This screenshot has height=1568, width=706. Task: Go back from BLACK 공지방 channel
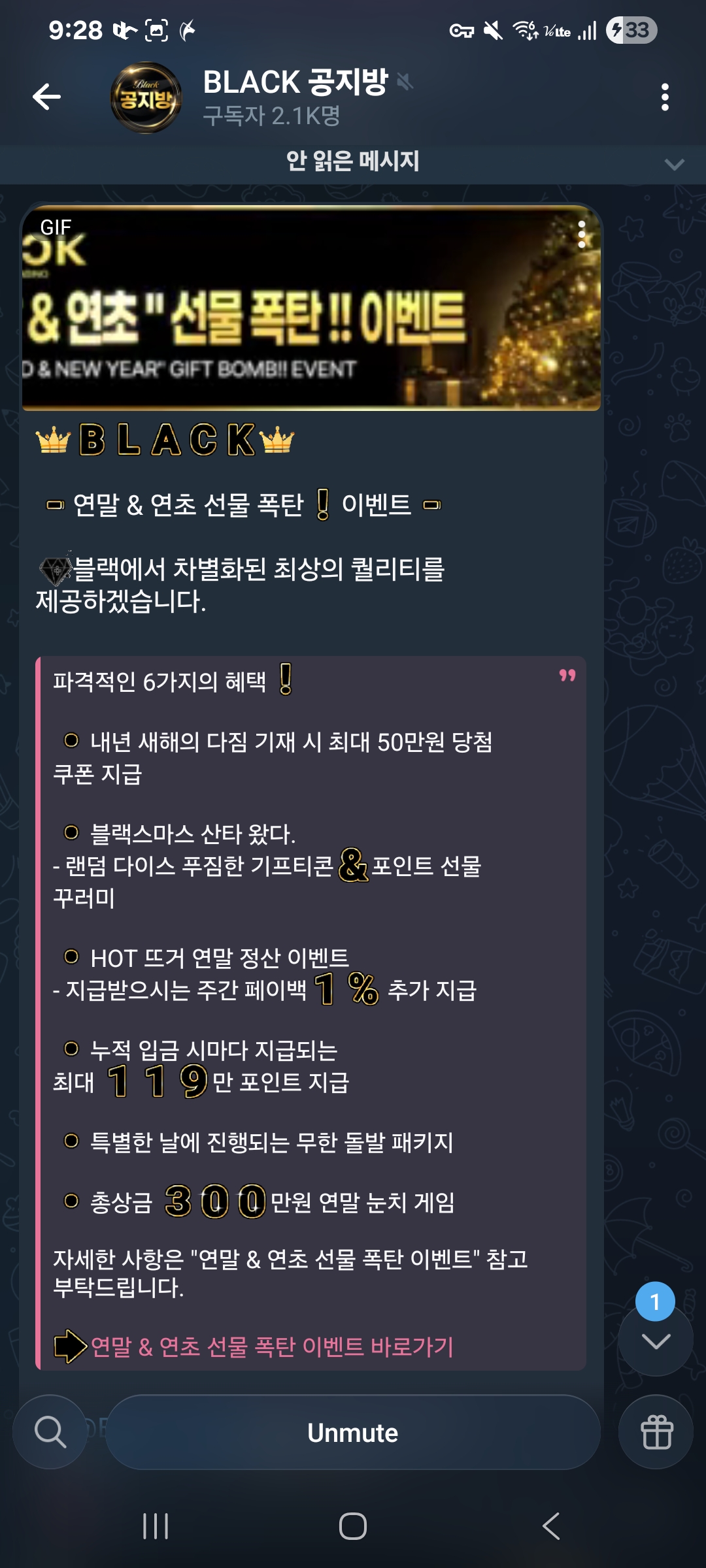(46, 97)
